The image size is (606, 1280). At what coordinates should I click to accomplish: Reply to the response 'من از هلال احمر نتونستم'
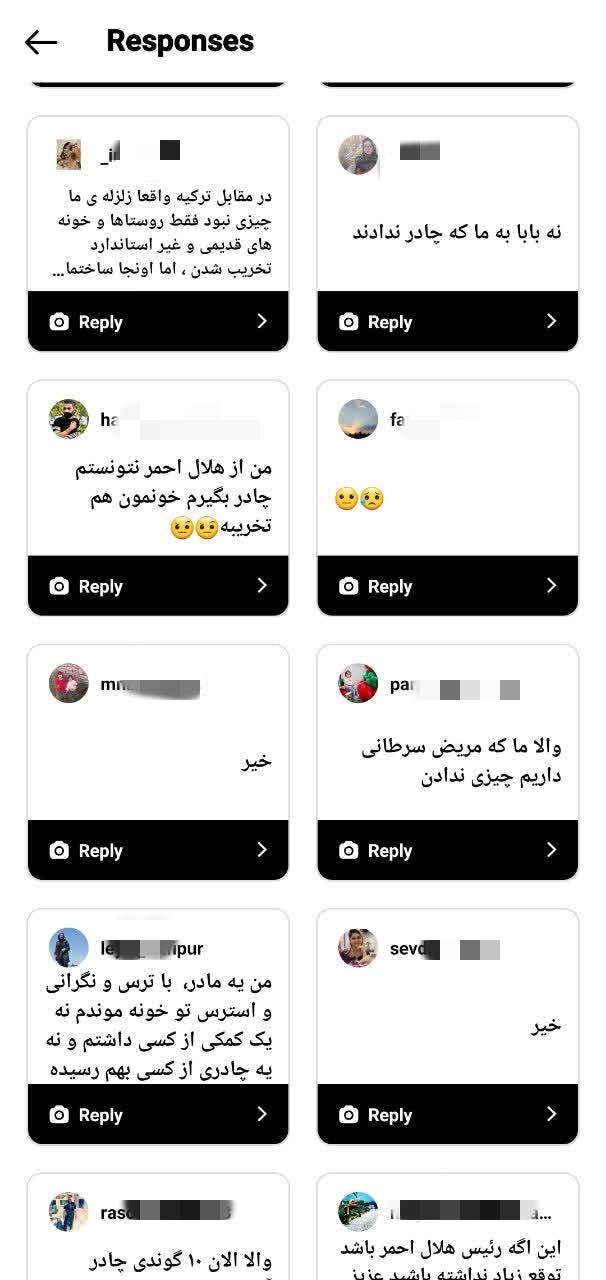coord(158,586)
